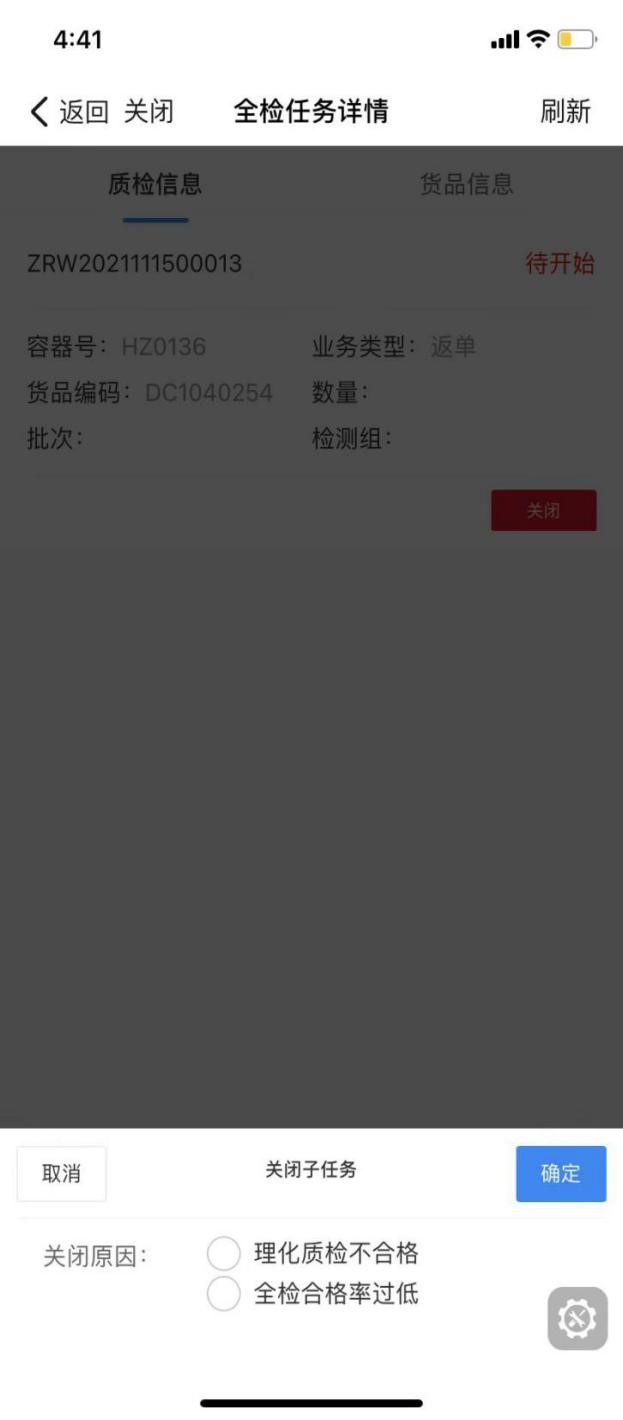Tap 关闭 in the top bar
The image size is (623, 1420).
pos(148,112)
